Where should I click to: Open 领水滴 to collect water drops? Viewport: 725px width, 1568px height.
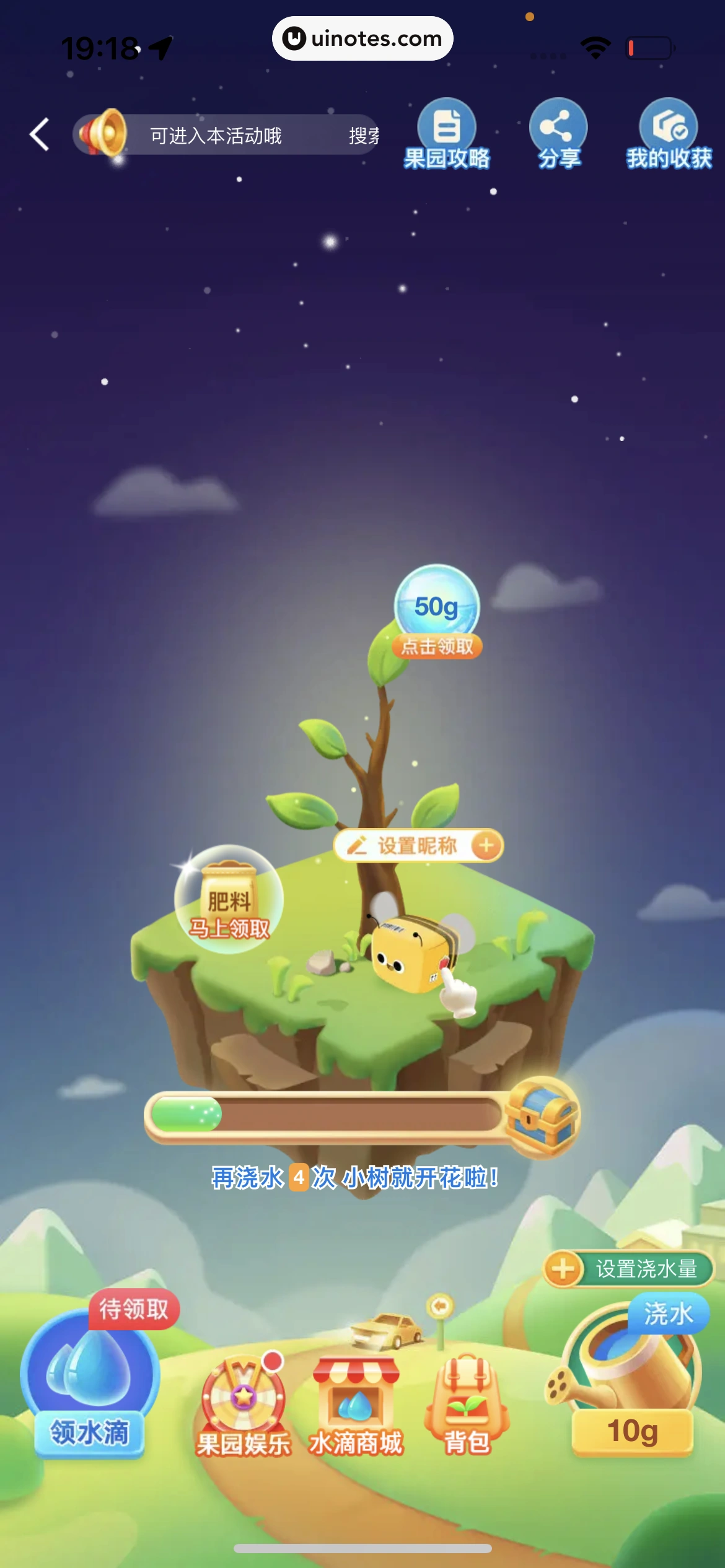pos(90,1382)
